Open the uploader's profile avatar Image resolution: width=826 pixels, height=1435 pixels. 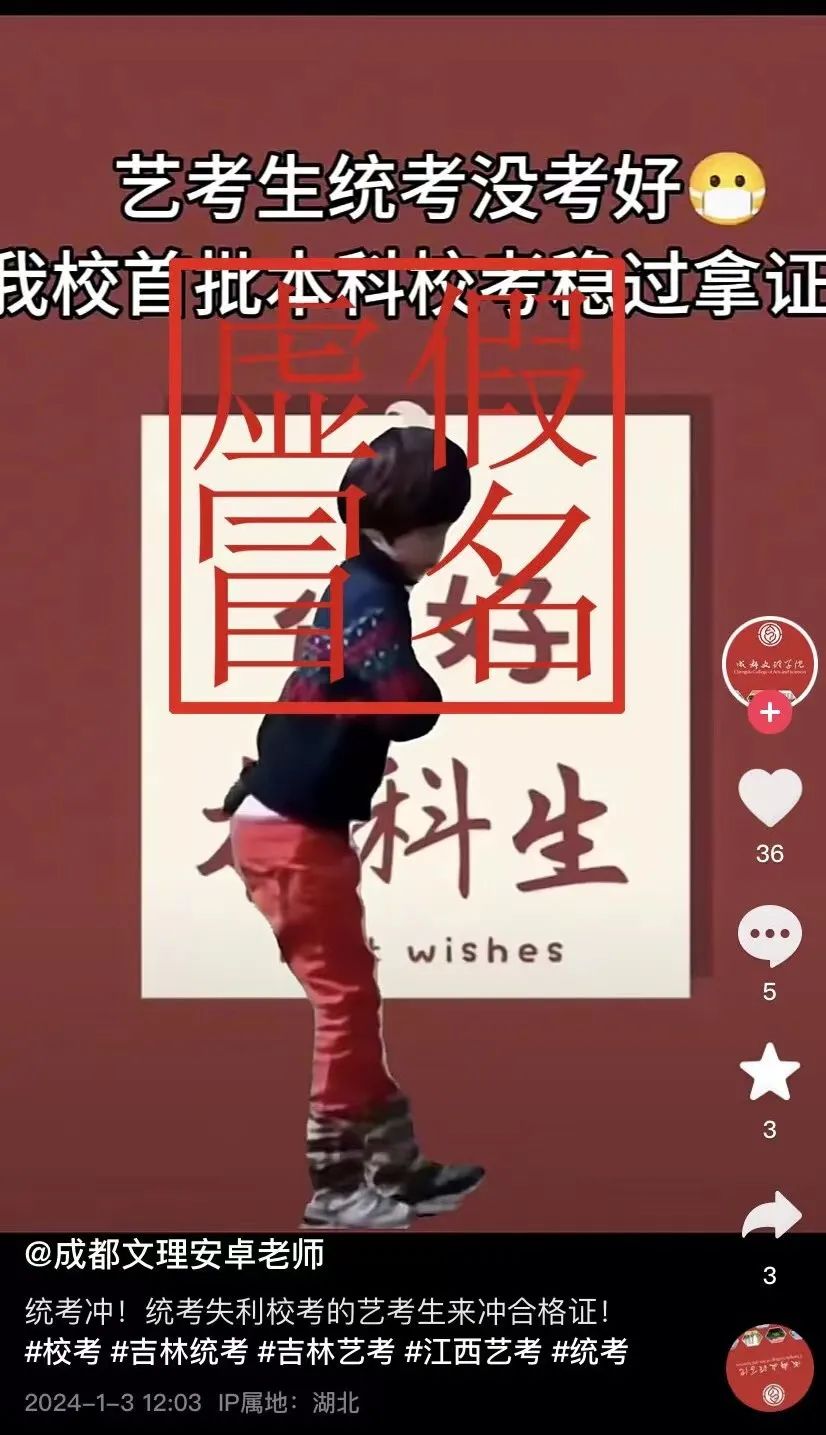tap(769, 660)
